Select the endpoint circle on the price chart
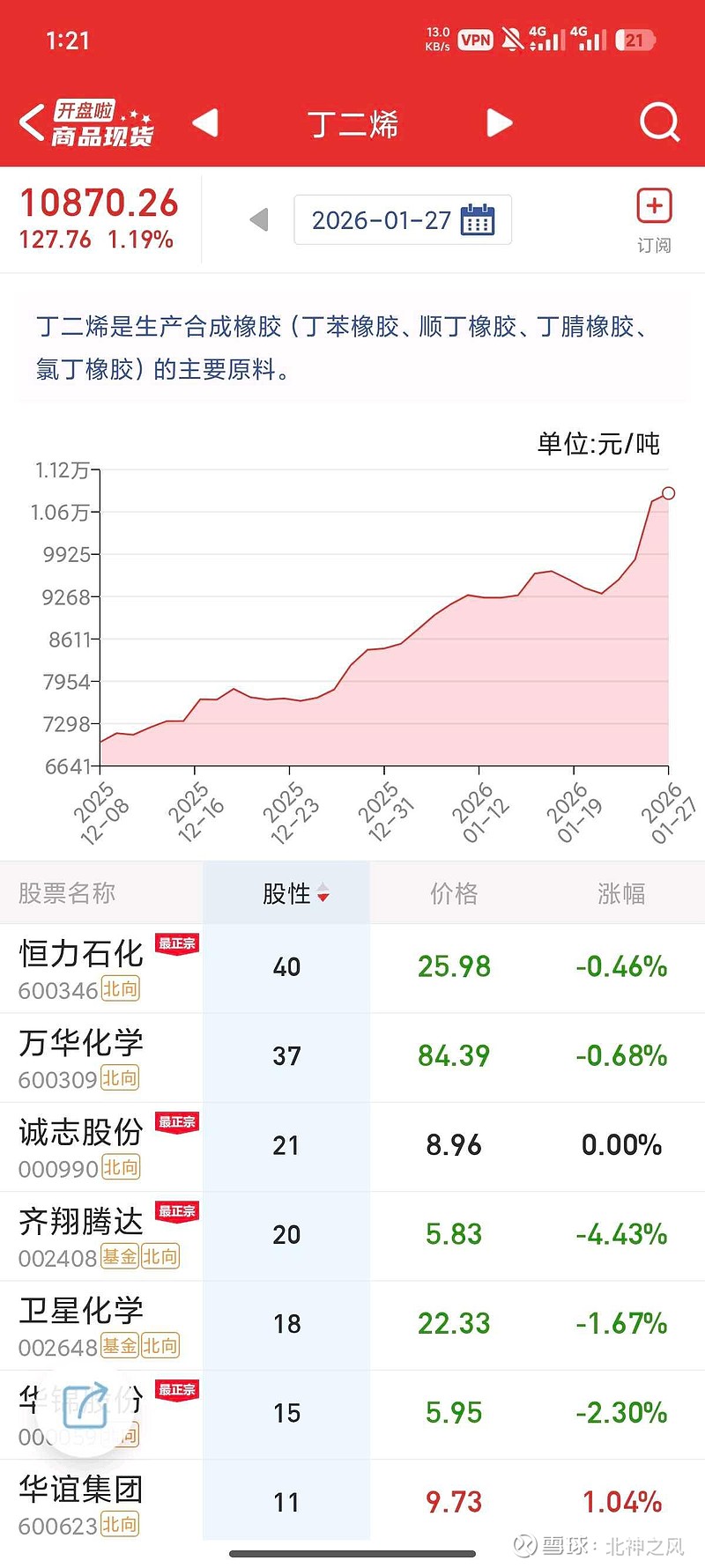 click(x=668, y=493)
